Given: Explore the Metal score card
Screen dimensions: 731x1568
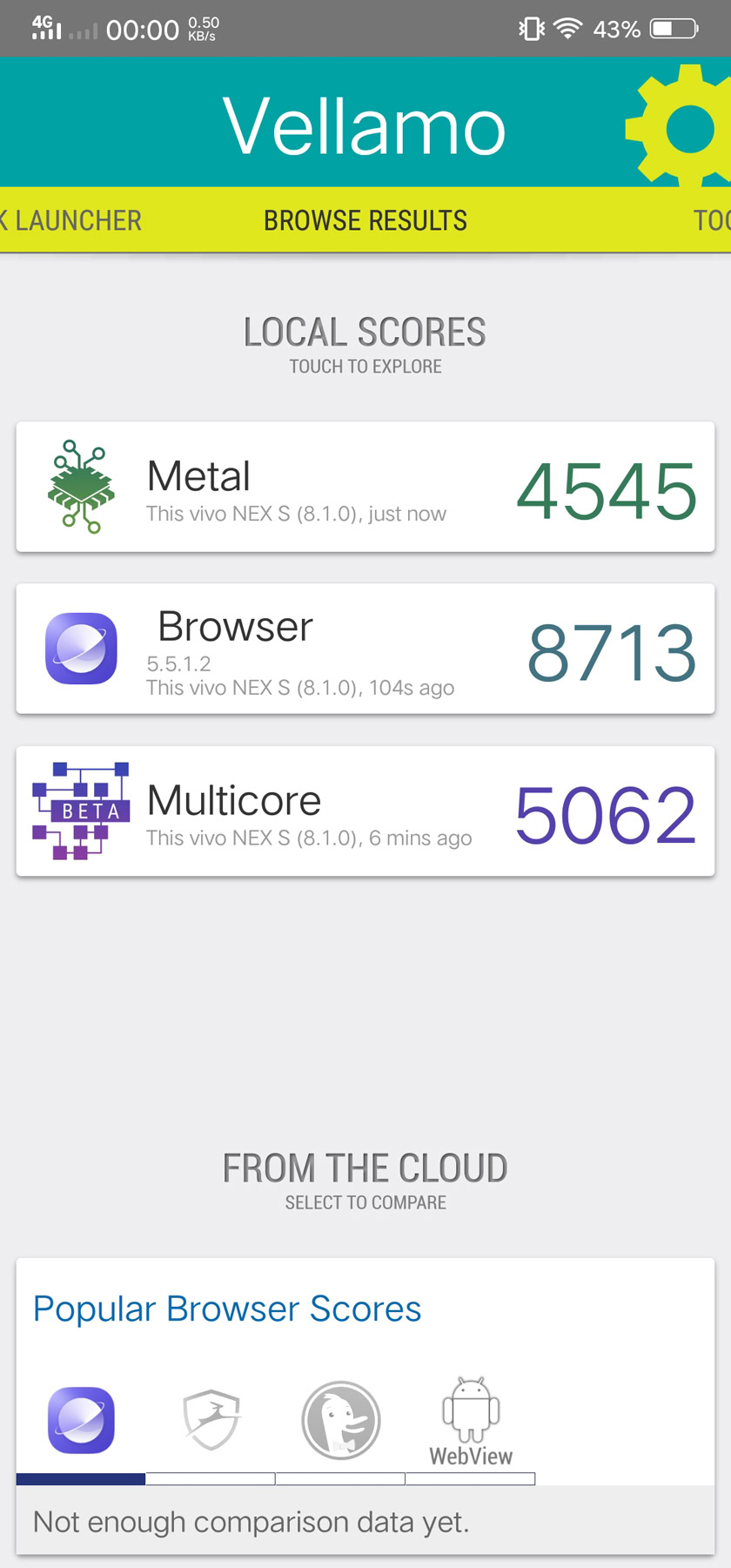Looking at the screenshot, I should (365, 488).
